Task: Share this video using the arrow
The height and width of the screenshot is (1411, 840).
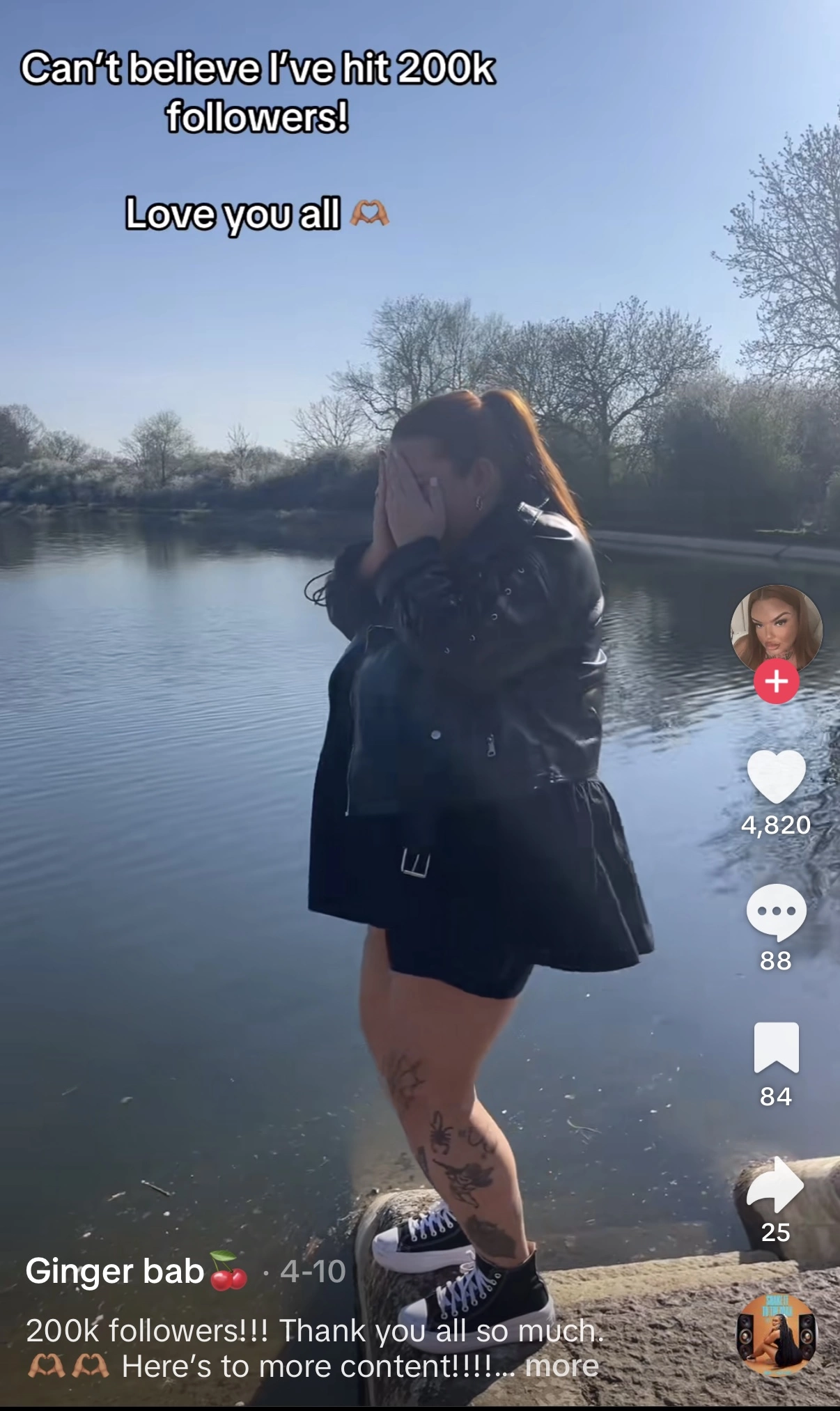Action: click(x=776, y=1185)
